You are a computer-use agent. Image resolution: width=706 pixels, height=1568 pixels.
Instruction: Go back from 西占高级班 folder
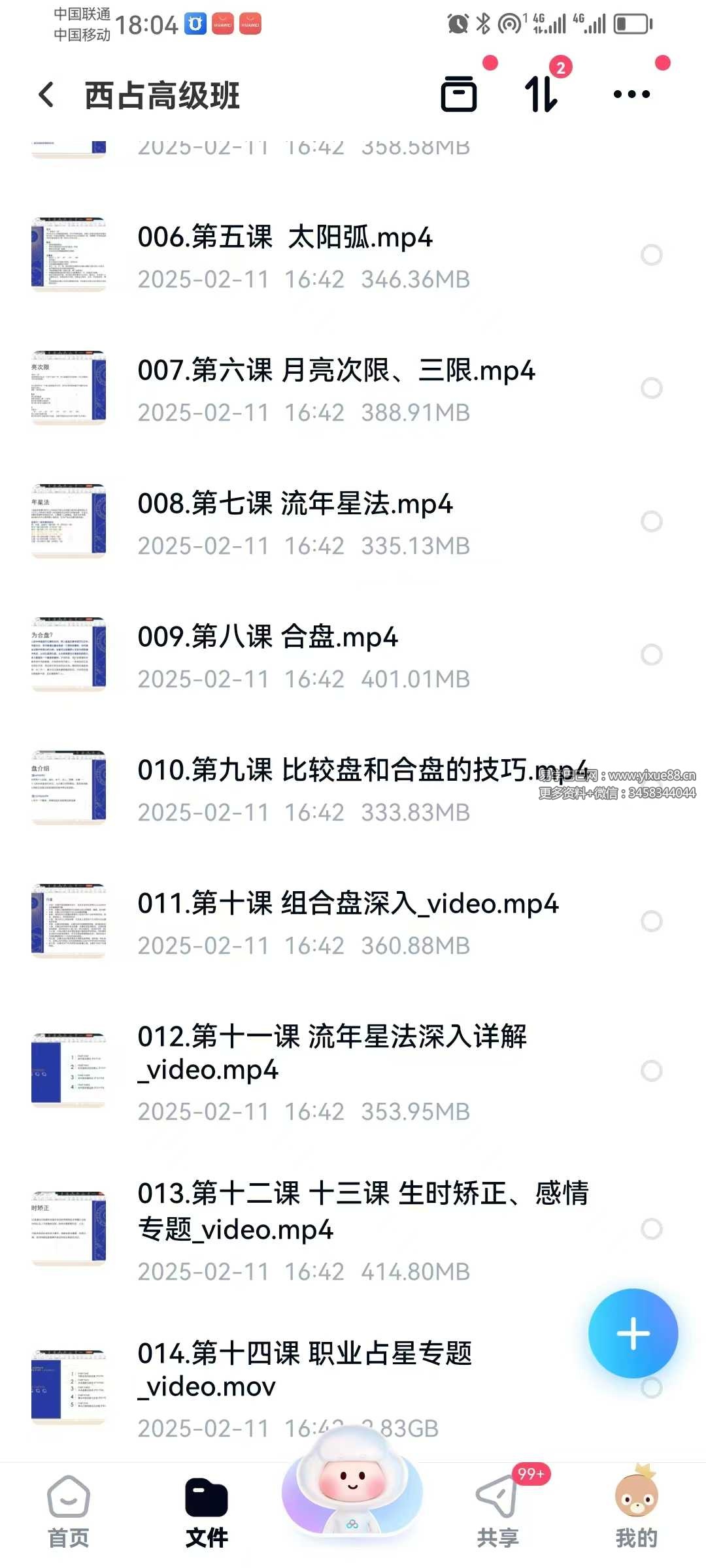[47, 95]
